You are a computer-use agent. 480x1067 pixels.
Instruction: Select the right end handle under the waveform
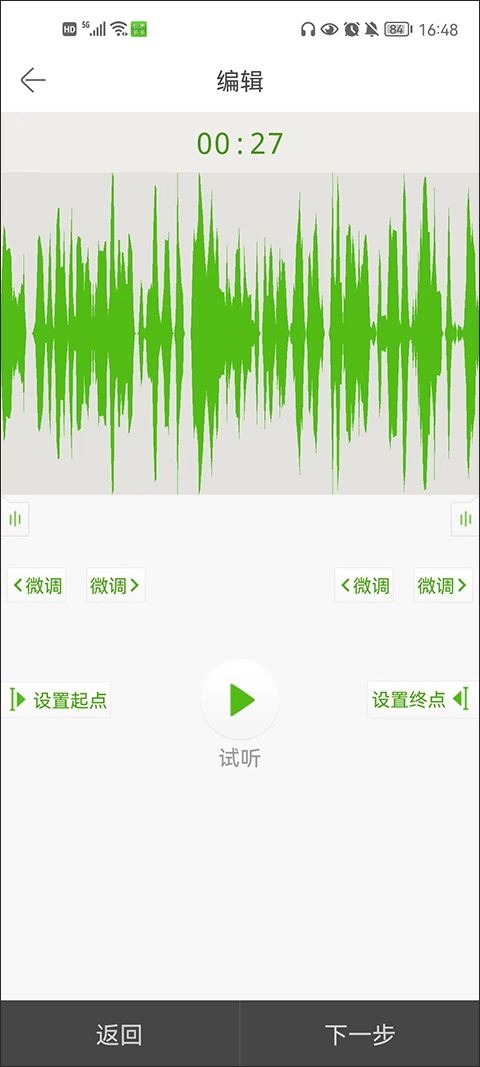click(x=465, y=520)
